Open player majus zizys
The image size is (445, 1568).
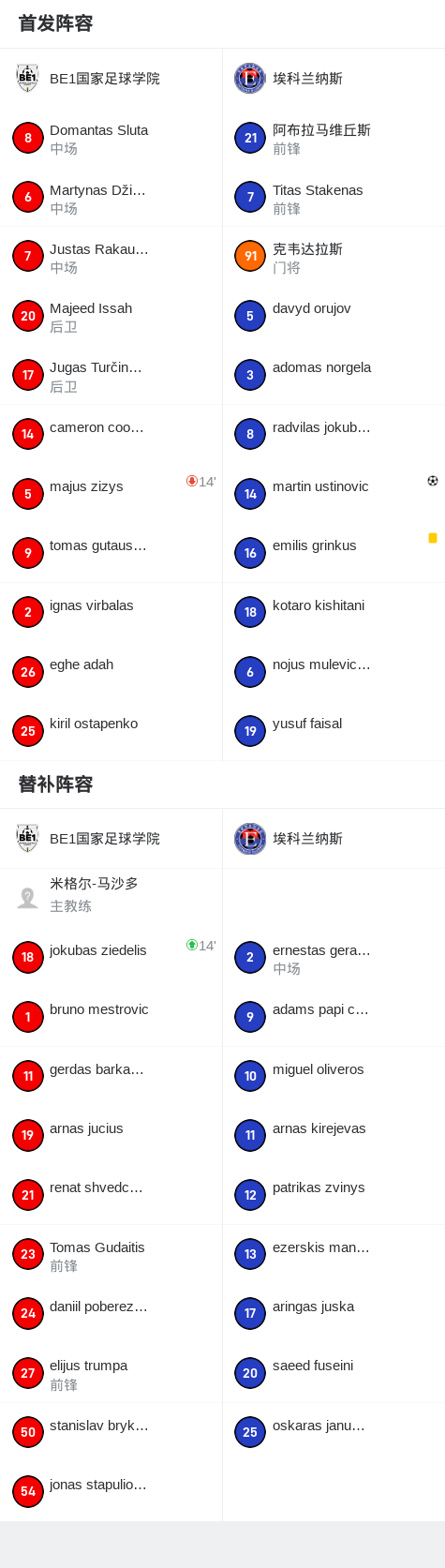[x=111, y=494]
